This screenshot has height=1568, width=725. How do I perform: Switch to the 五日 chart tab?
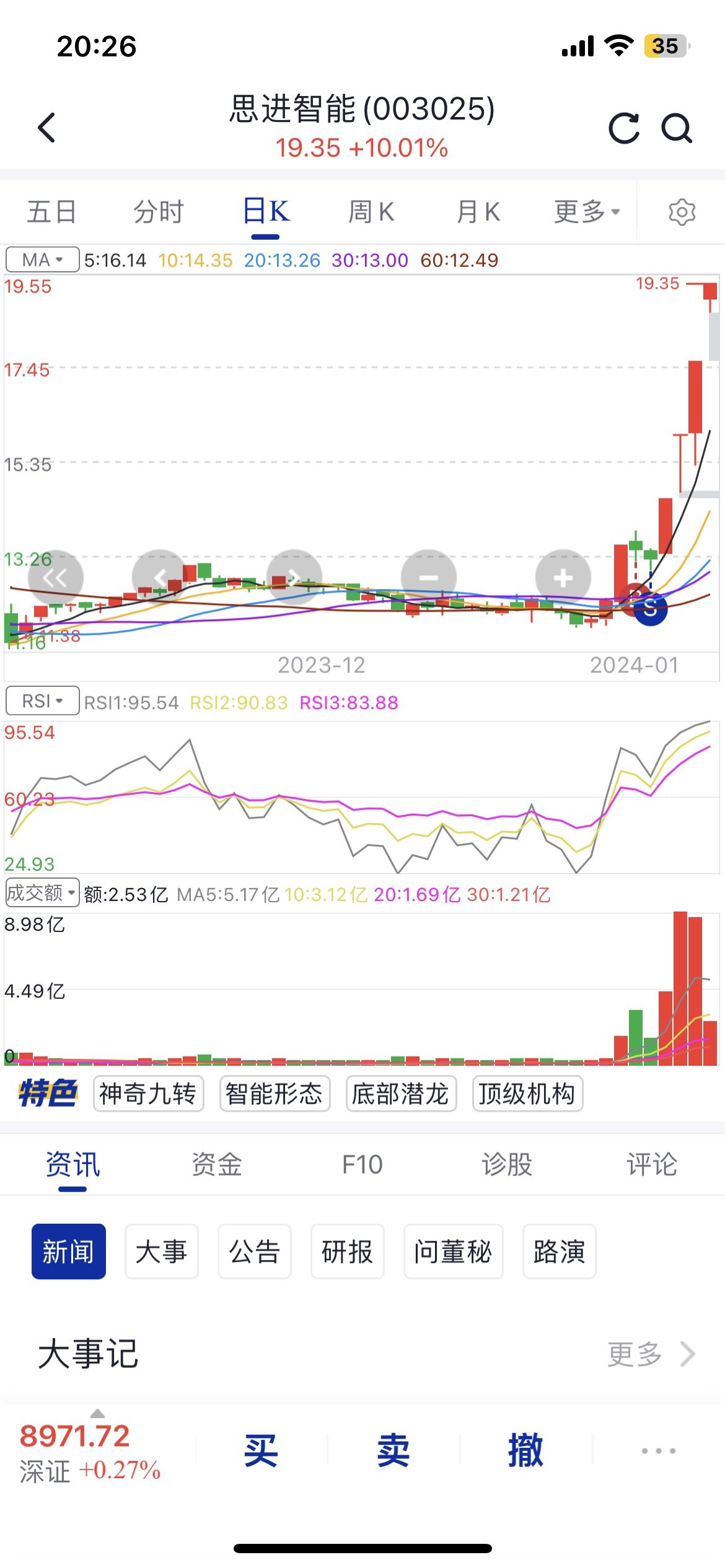(x=52, y=212)
